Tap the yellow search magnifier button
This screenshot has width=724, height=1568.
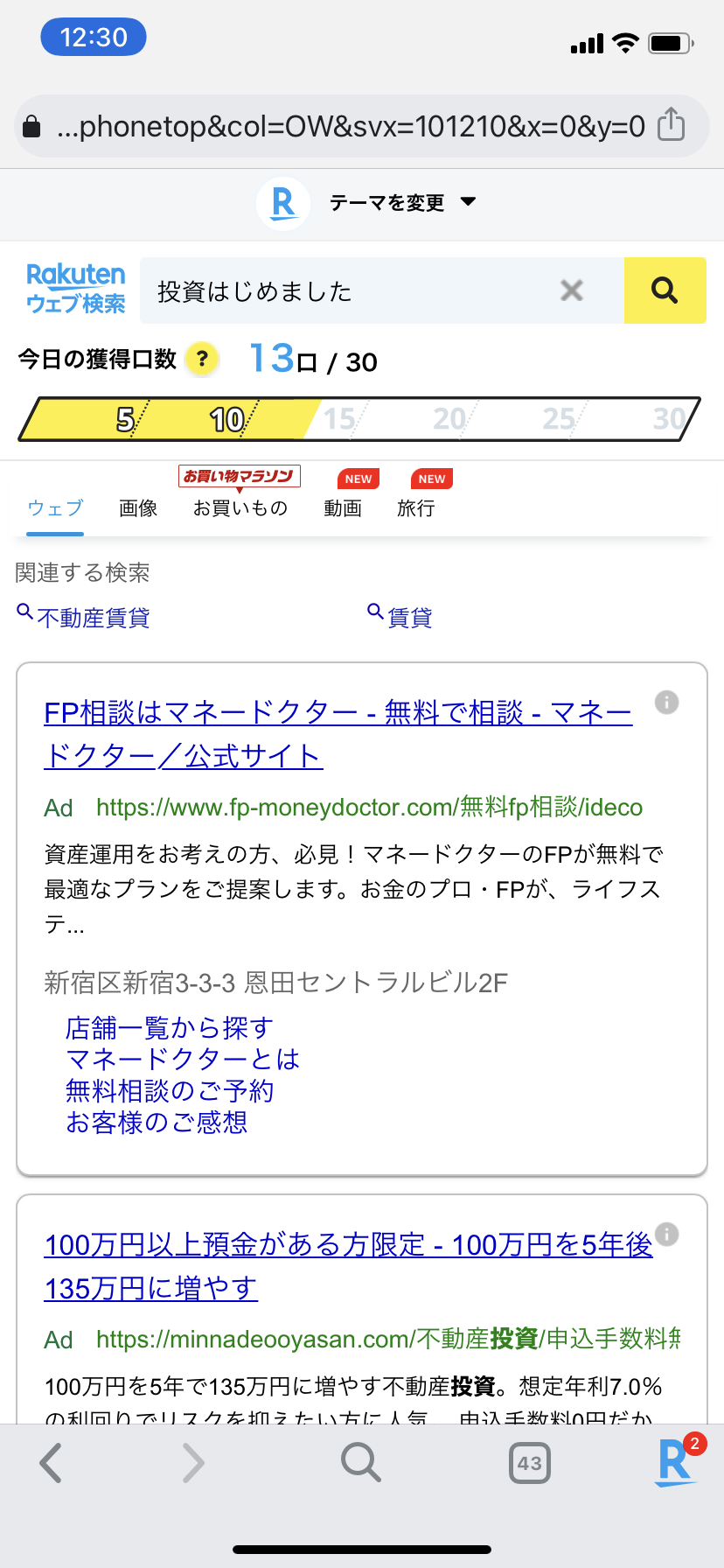click(x=665, y=290)
